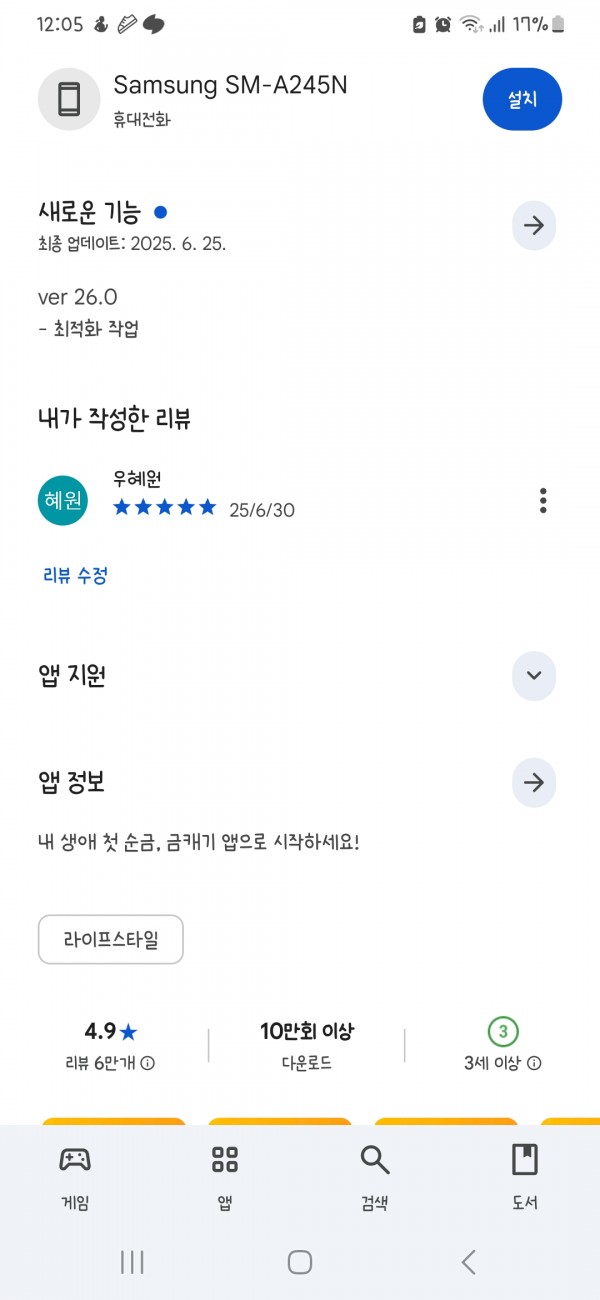Open the 새로운 기능 arrow

tap(534, 226)
